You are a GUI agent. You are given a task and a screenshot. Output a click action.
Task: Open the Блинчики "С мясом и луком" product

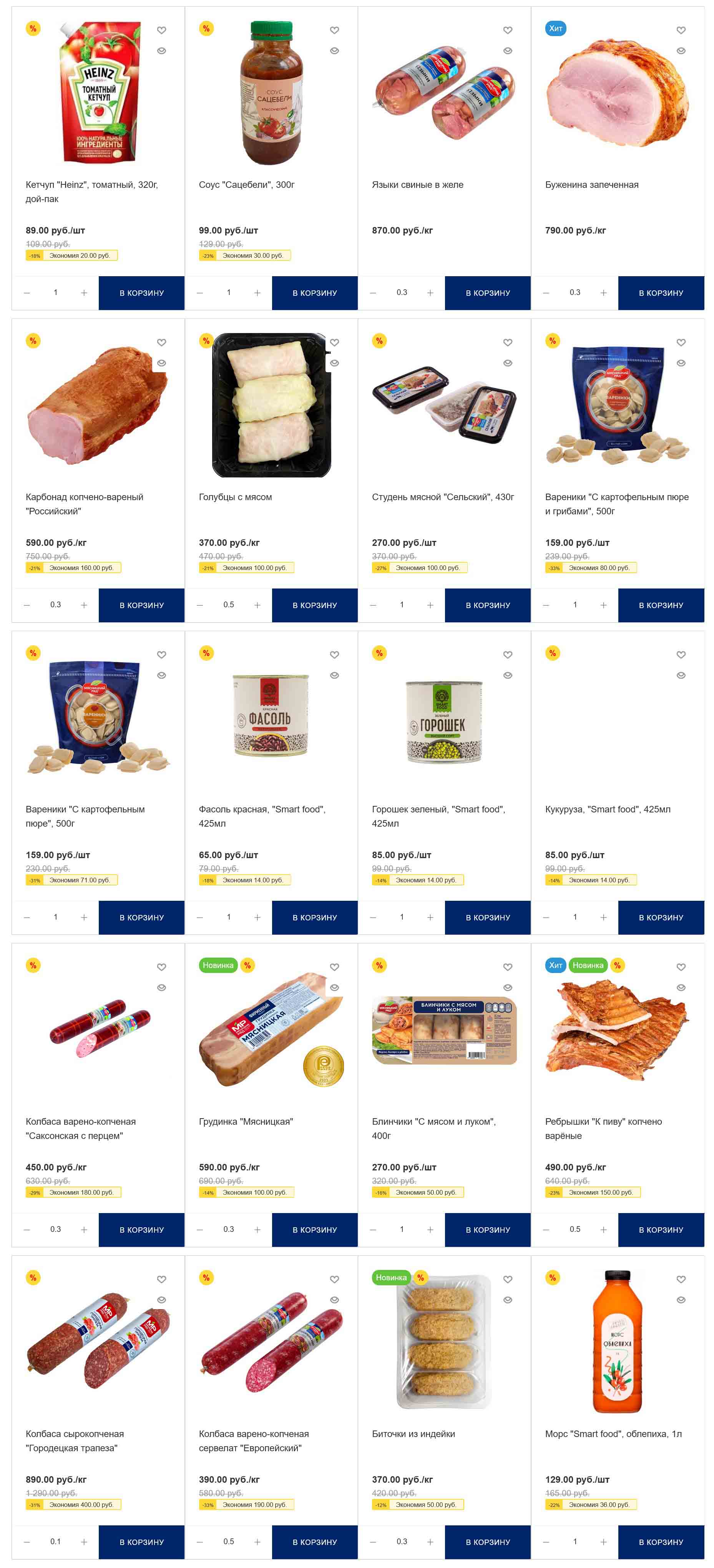(x=433, y=1128)
